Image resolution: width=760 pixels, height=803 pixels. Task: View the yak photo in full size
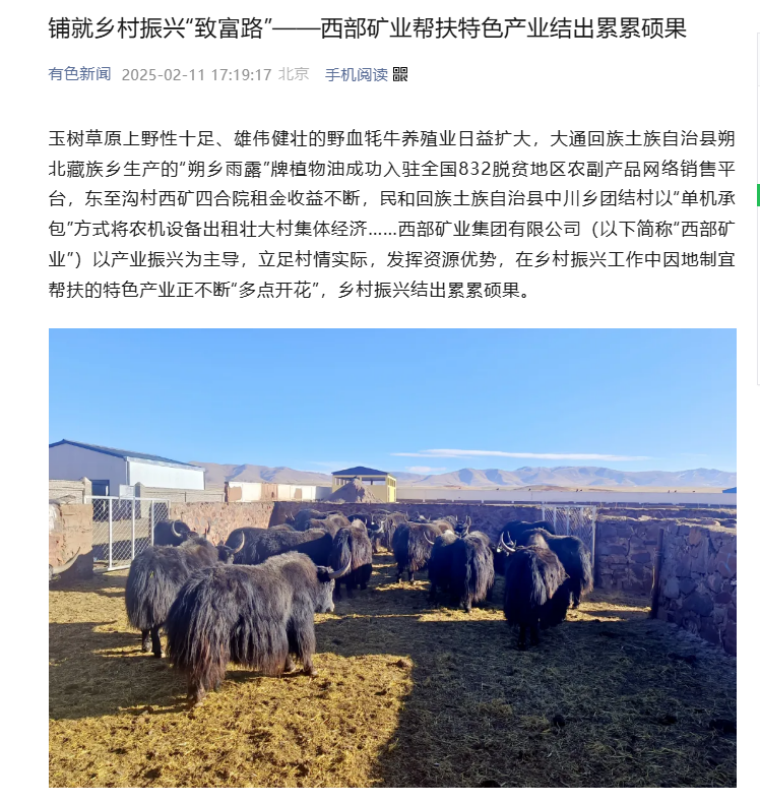click(x=392, y=557)
